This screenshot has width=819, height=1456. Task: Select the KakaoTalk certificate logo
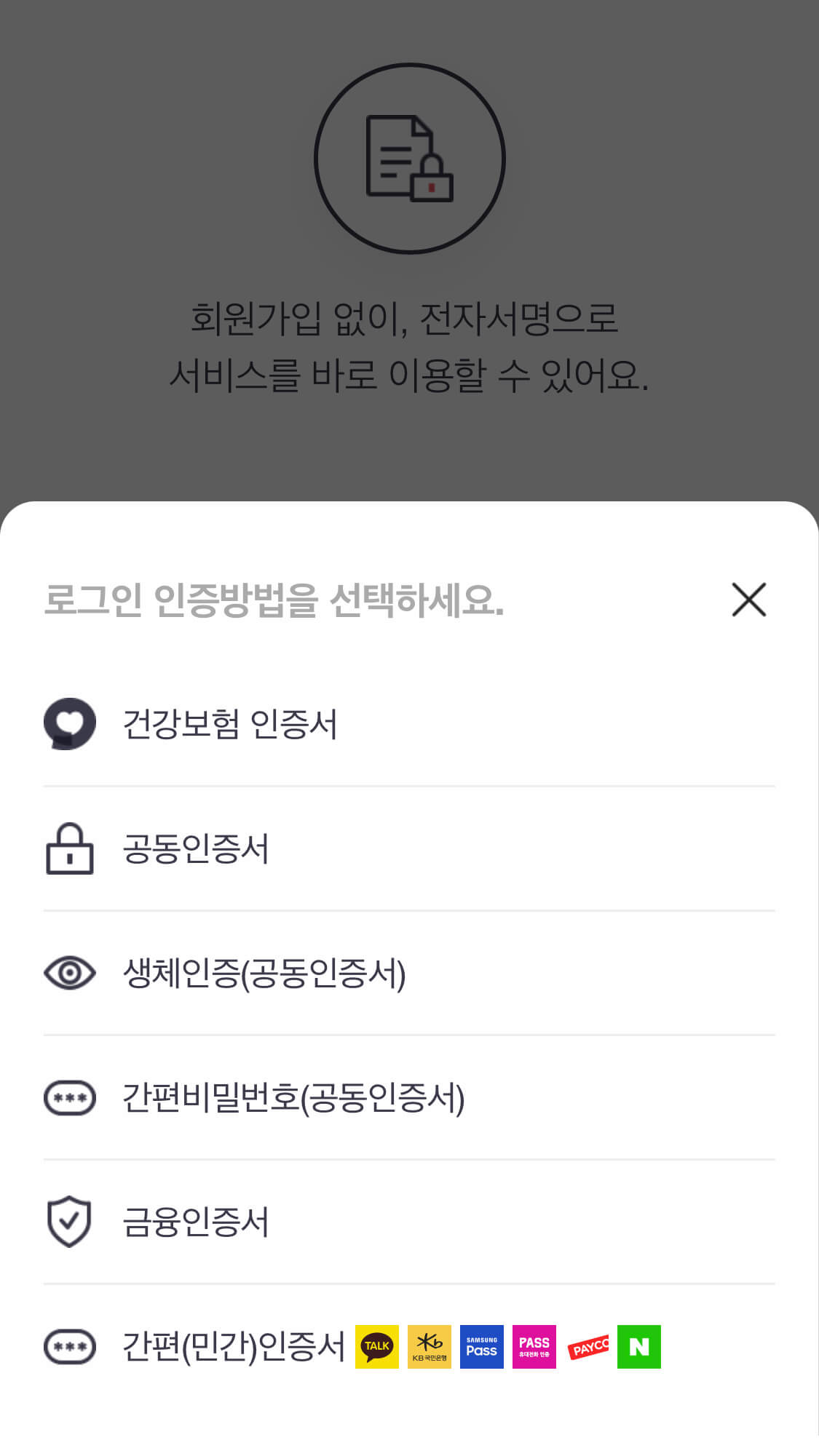coord(376,1345)
